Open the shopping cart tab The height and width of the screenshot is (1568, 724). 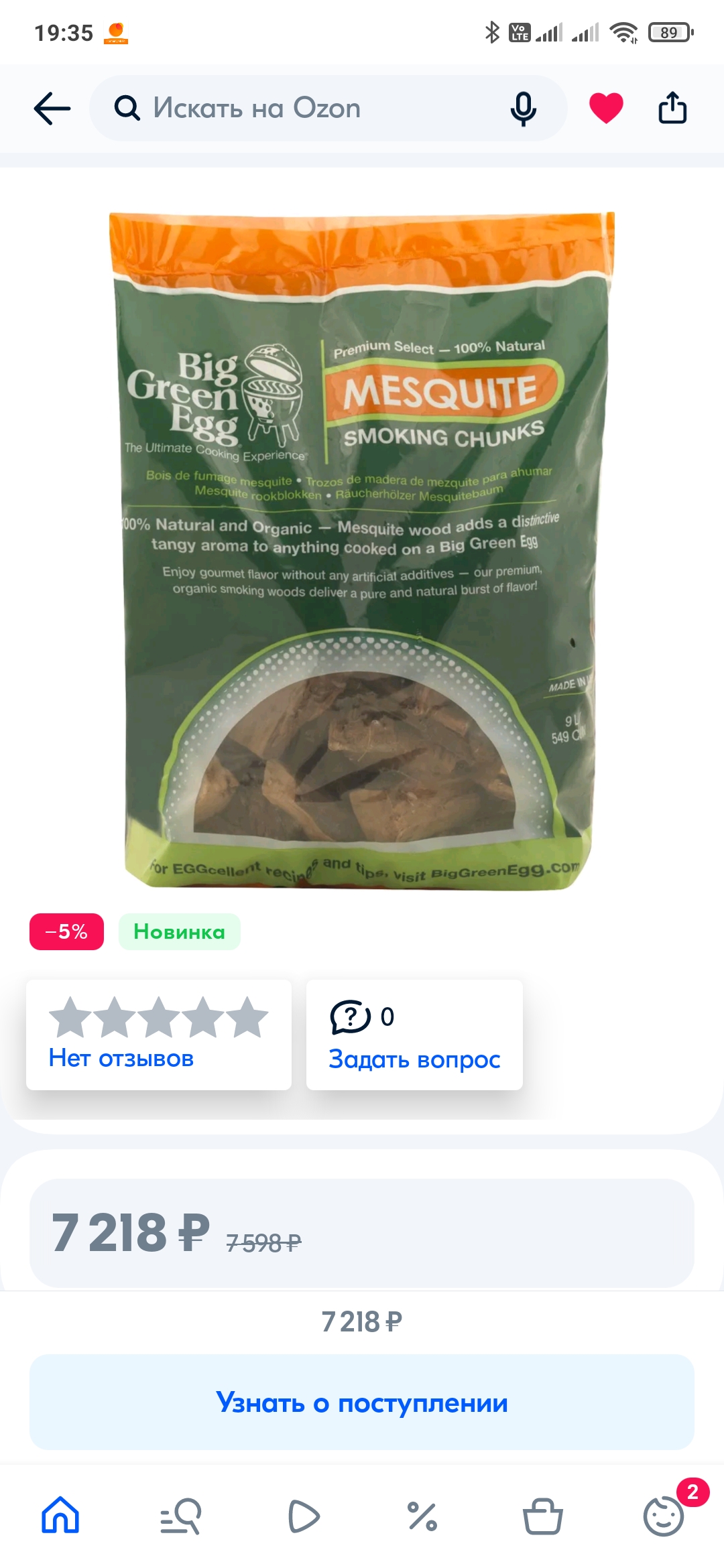(543, 1516)
